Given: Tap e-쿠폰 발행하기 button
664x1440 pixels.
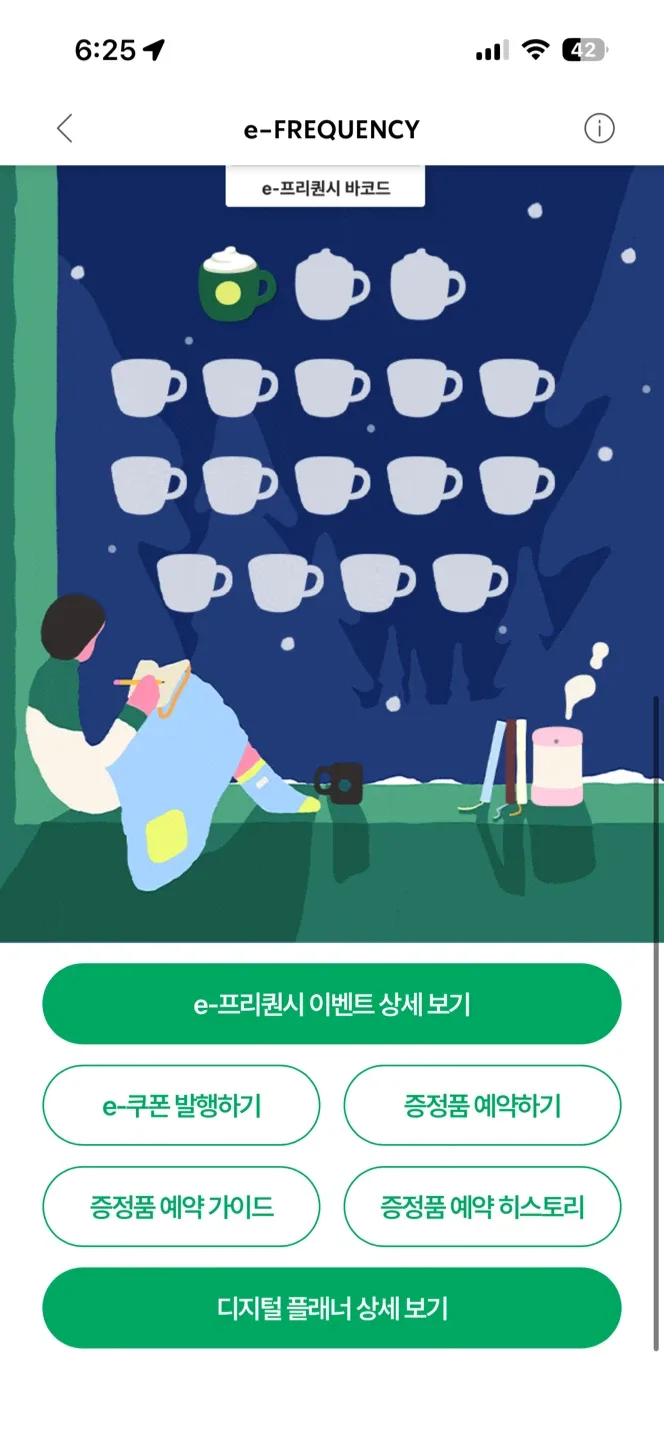Looking at the screenshot, I should pos(181,1105).
